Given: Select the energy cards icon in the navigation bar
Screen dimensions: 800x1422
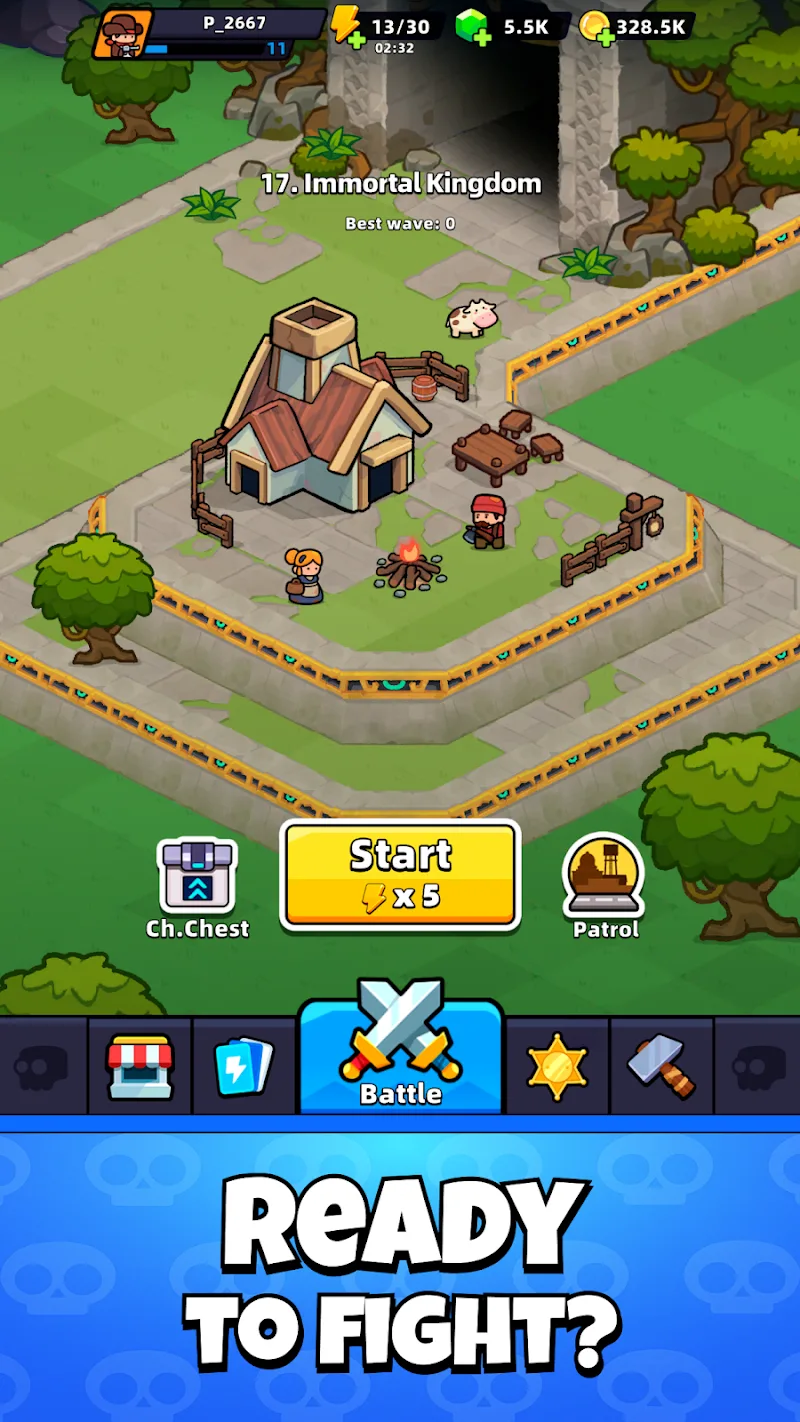Looking at the screenshot, I should click(x=243, y=1063).
